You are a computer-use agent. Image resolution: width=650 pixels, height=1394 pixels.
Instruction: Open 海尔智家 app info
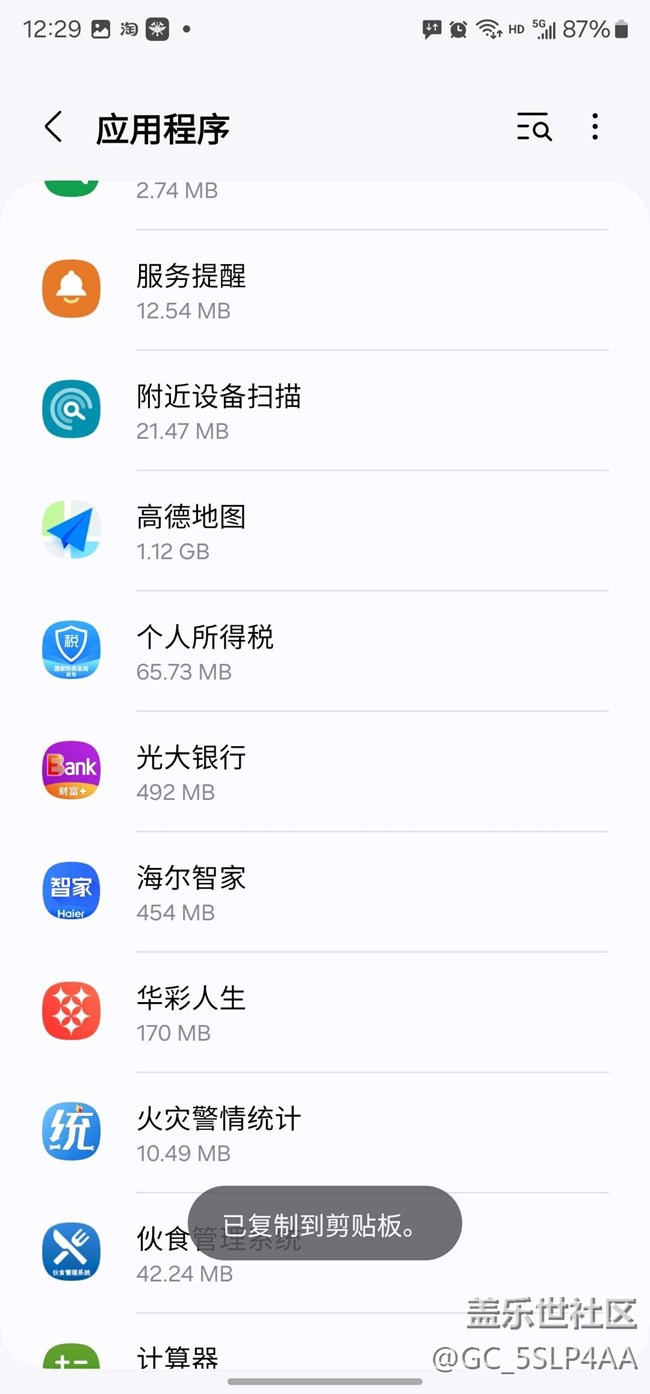pos(325,892)
